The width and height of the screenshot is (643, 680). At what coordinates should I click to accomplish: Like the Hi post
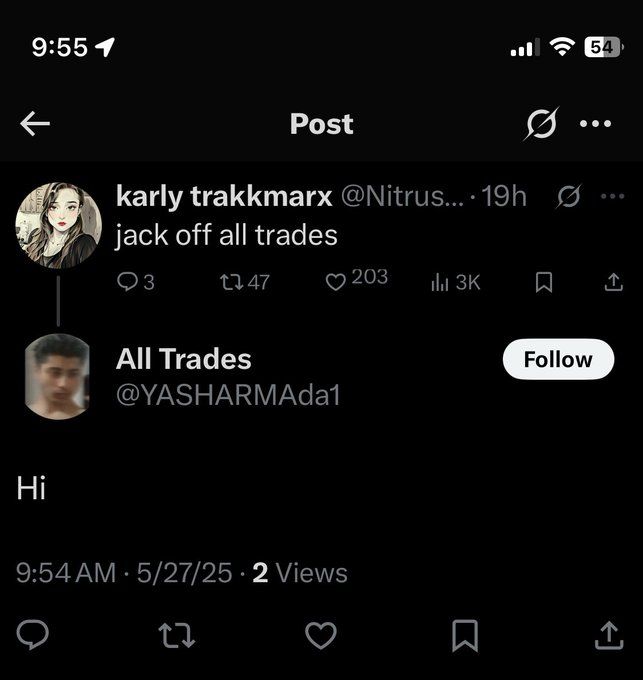coord(320,634)
